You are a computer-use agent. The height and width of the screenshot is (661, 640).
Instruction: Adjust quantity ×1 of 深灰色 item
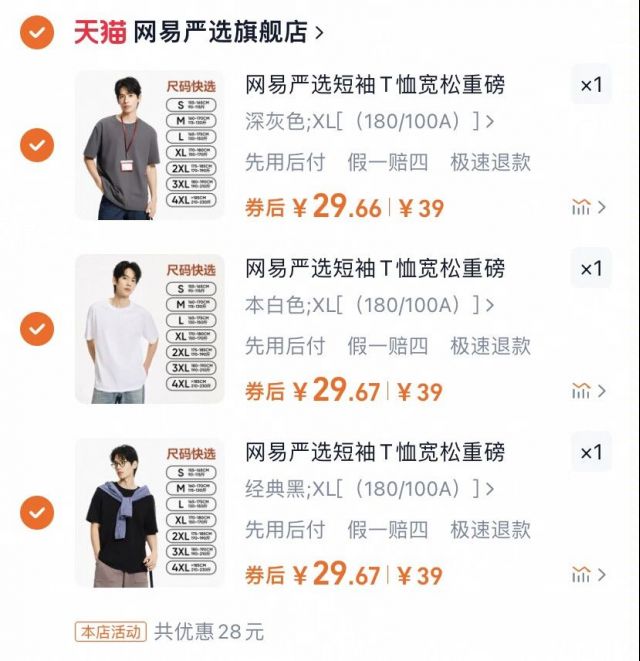[x=591, y=86]
